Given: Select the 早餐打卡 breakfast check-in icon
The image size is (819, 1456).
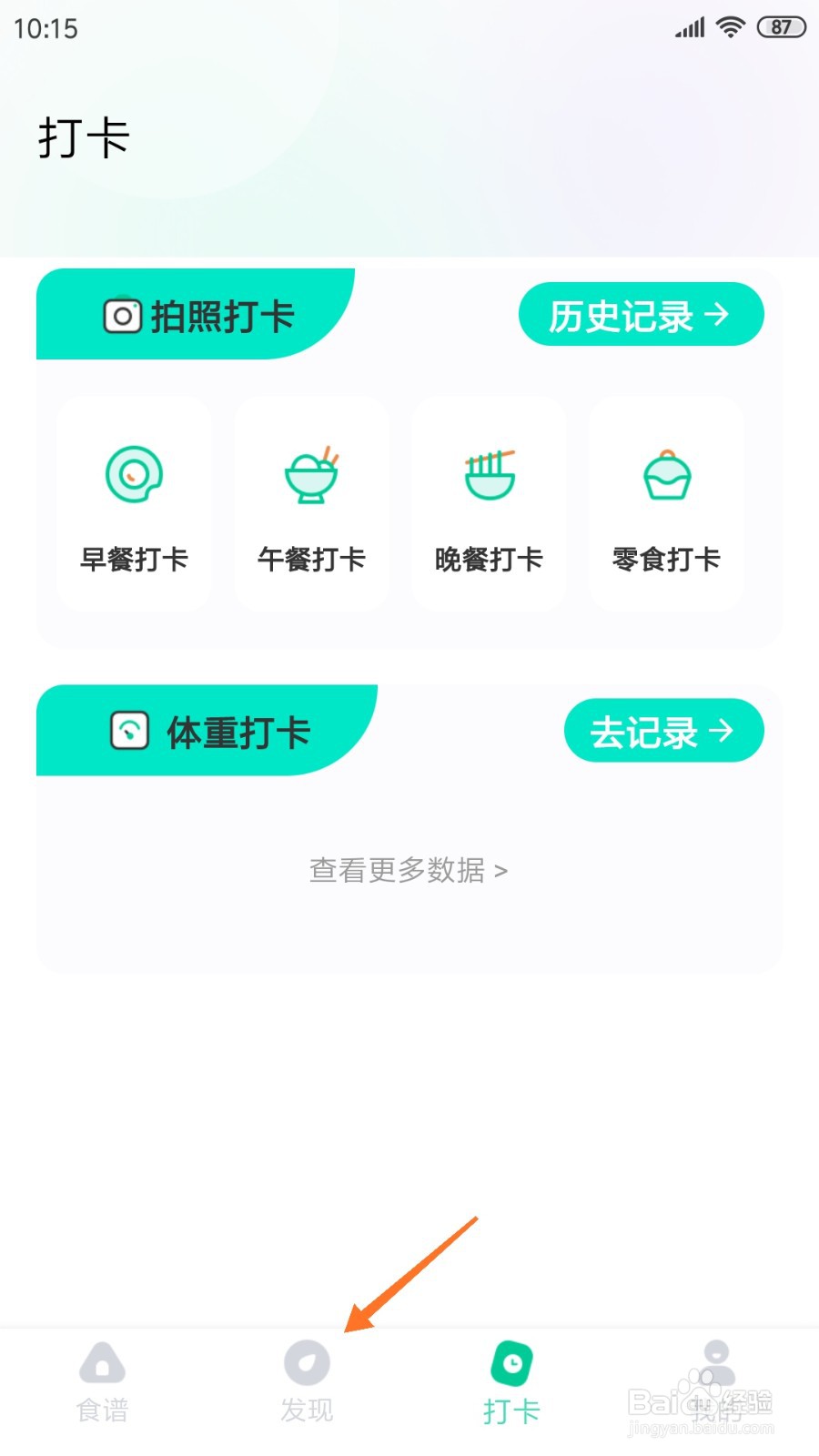Looking at the screenshot, I should tap(133, 474).
